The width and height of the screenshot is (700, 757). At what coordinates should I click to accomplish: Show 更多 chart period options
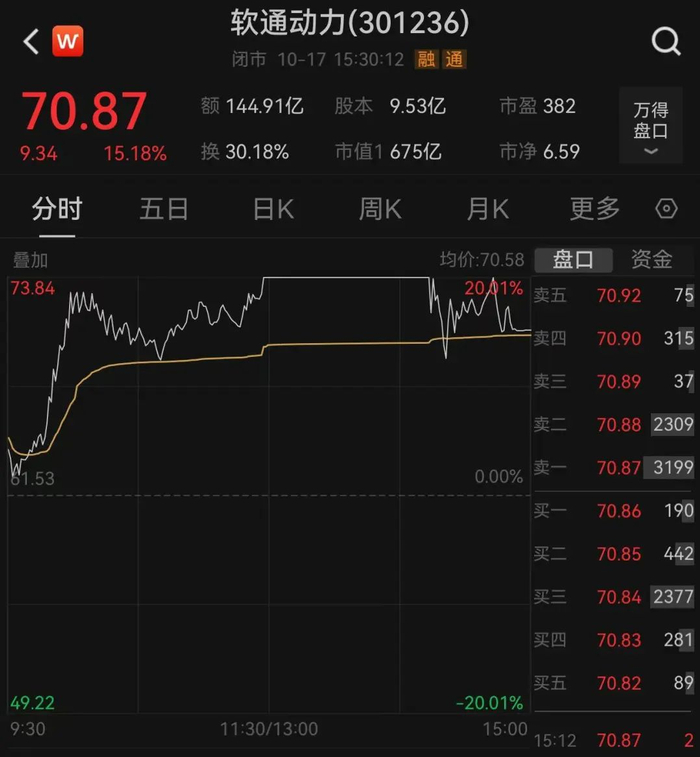594,209
